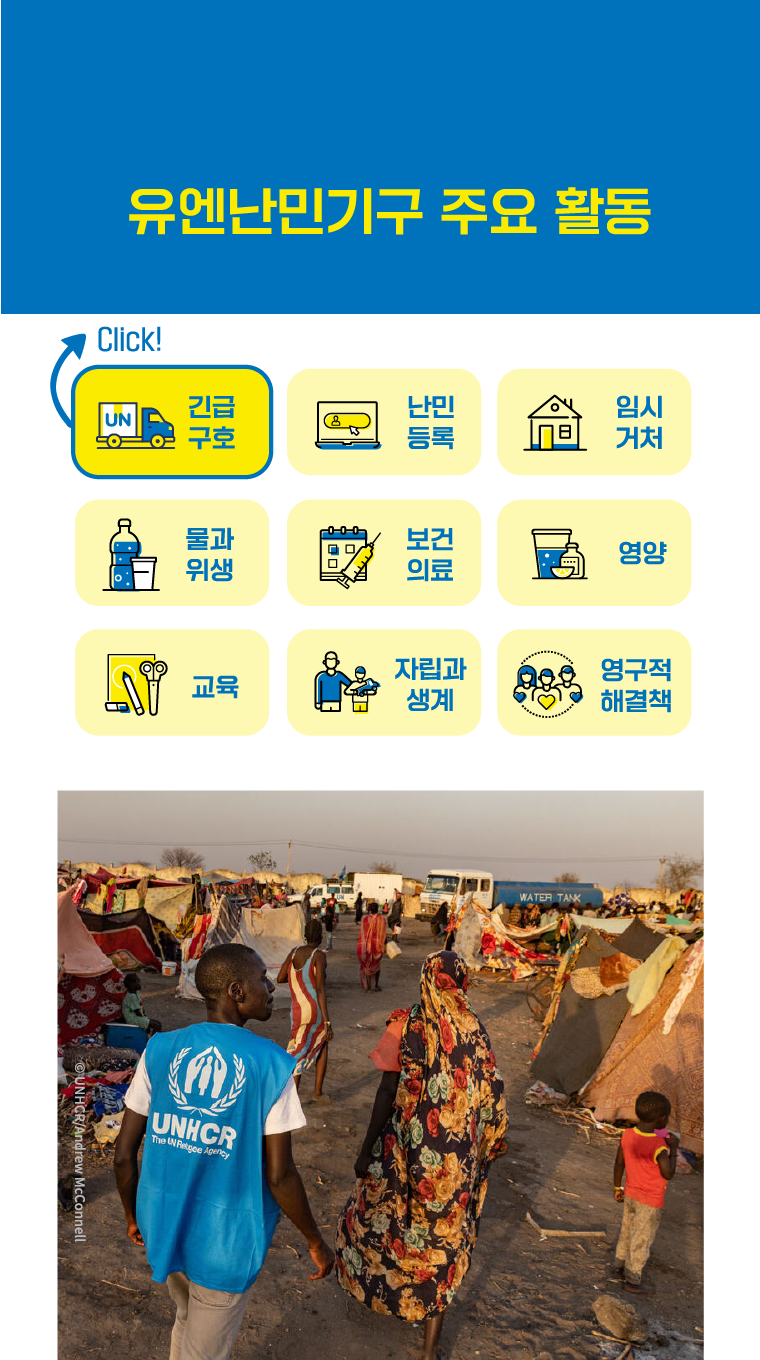This screenshot has width=760, height=1360.
Task: Select the 긴급구호 activity button
Action: click(x=172, y=422)
